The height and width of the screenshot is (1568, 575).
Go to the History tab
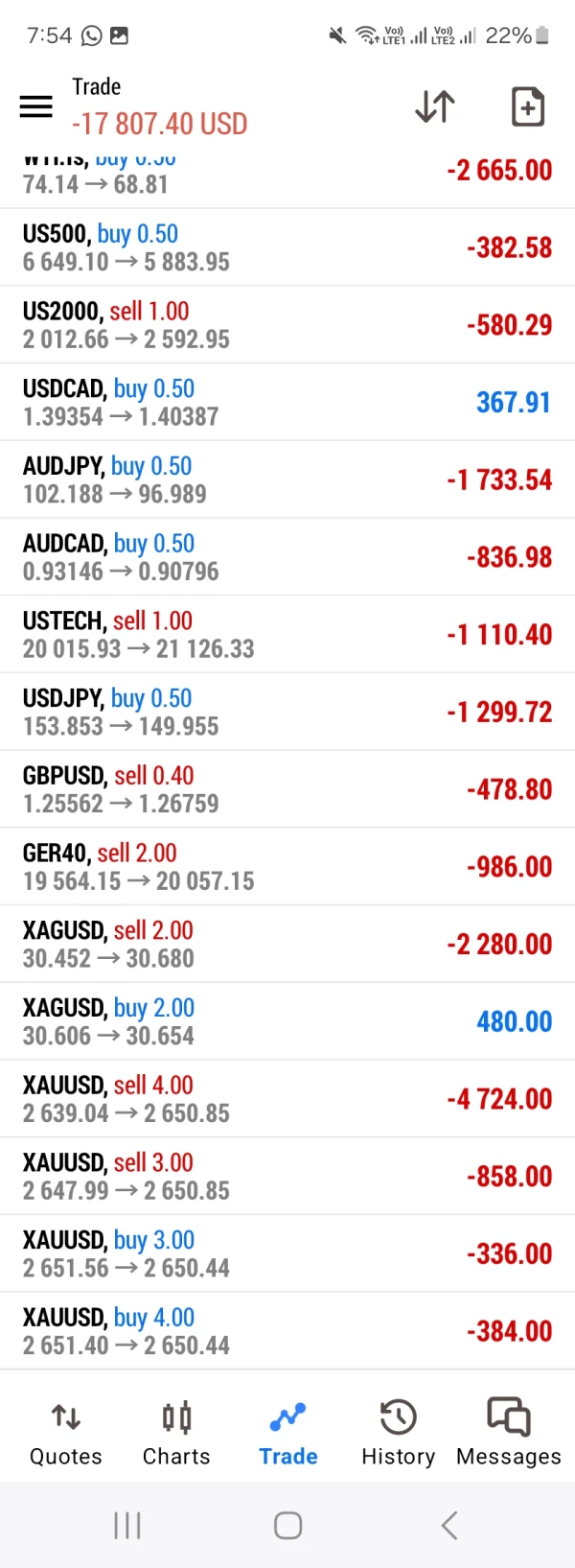[398, 1434]
